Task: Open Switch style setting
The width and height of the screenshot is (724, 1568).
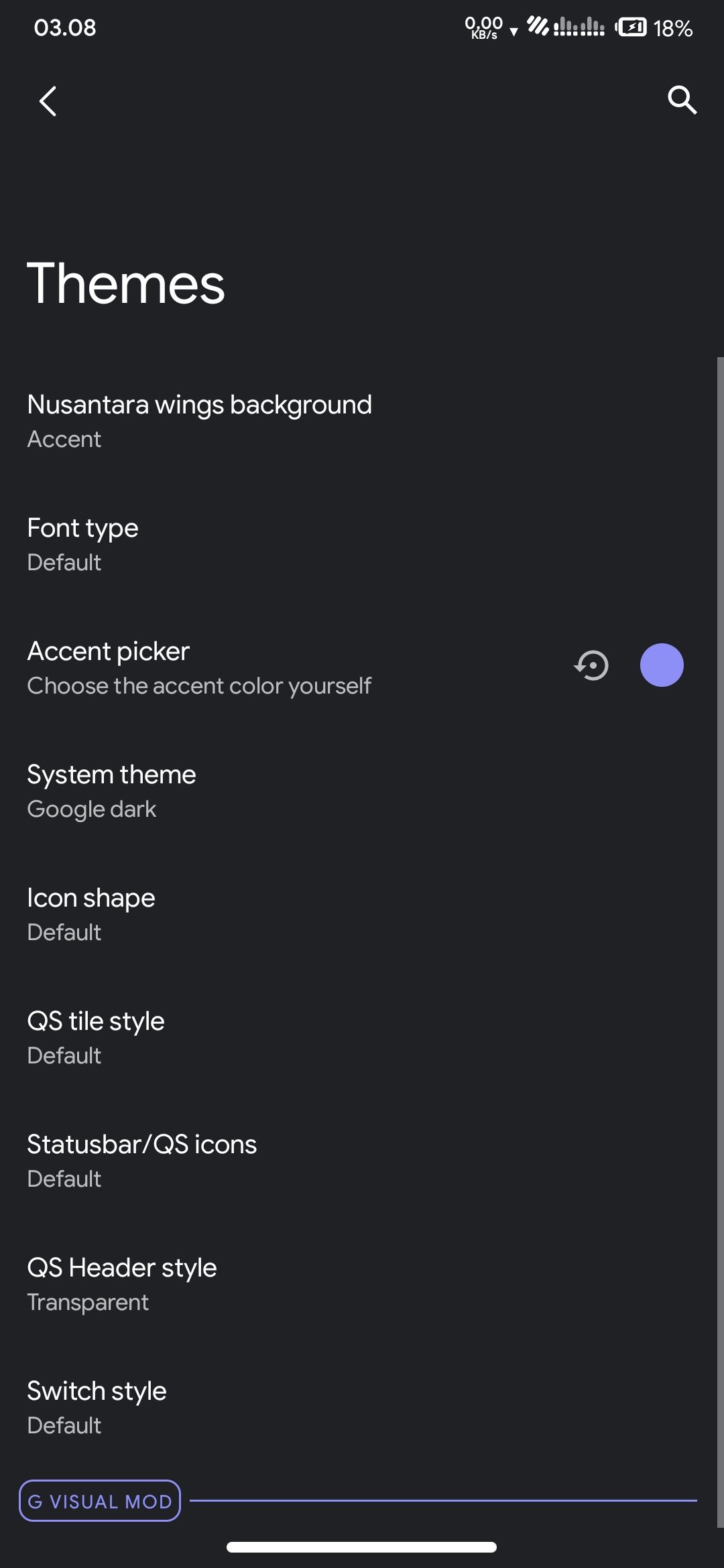Action: pyautogui.click(x=97, y=1407)
